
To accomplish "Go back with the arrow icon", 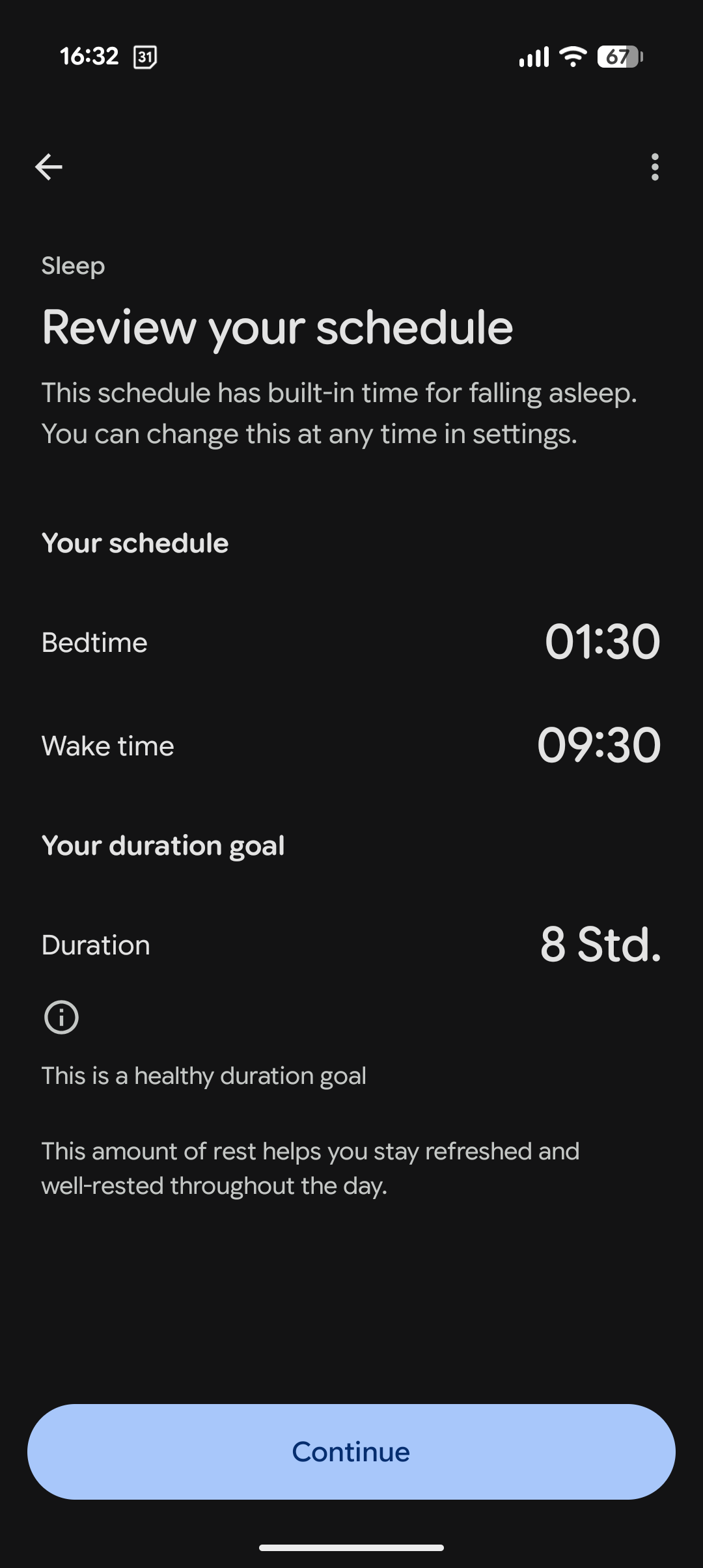I will pyautogui.click(x=49, y=167).
